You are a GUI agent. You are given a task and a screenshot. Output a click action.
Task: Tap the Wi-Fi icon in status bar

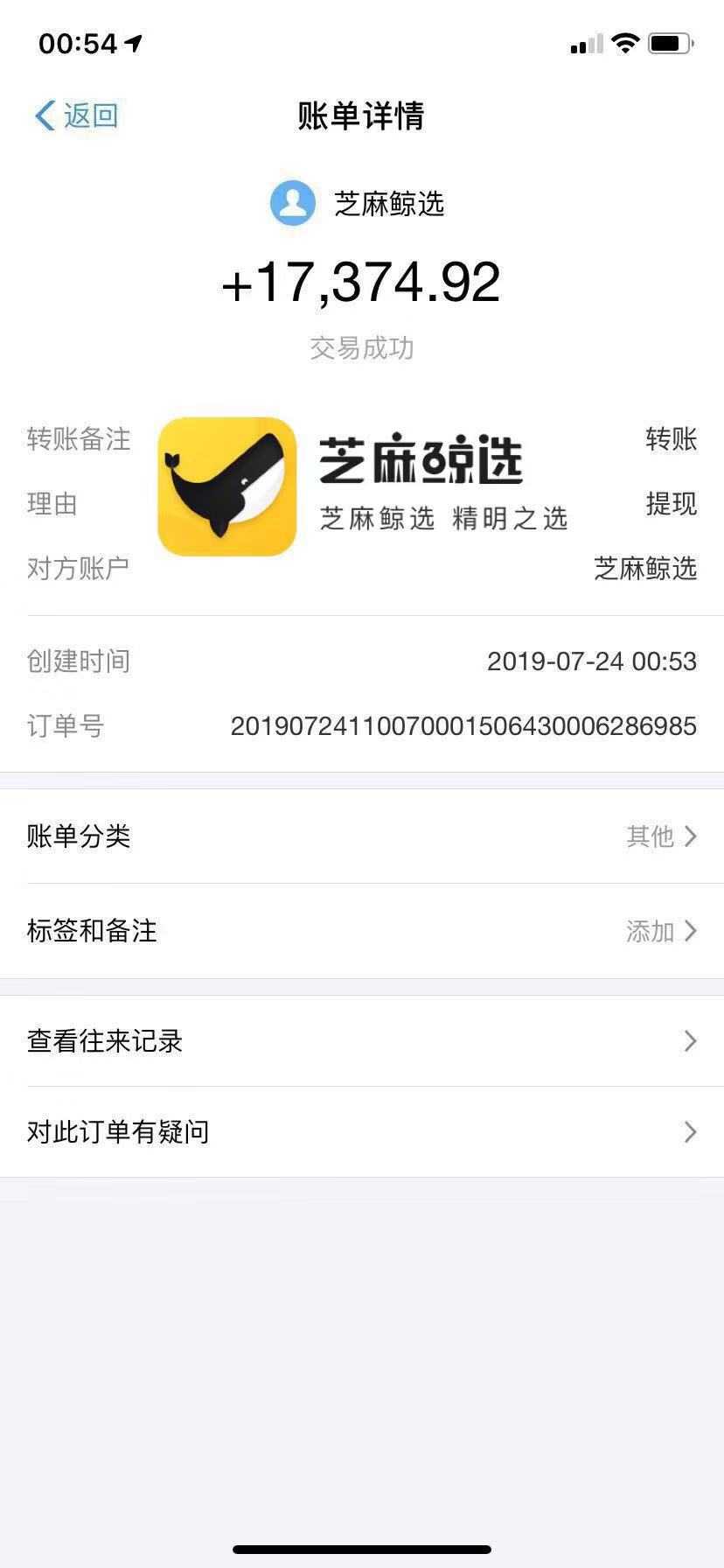coord(627,42)
